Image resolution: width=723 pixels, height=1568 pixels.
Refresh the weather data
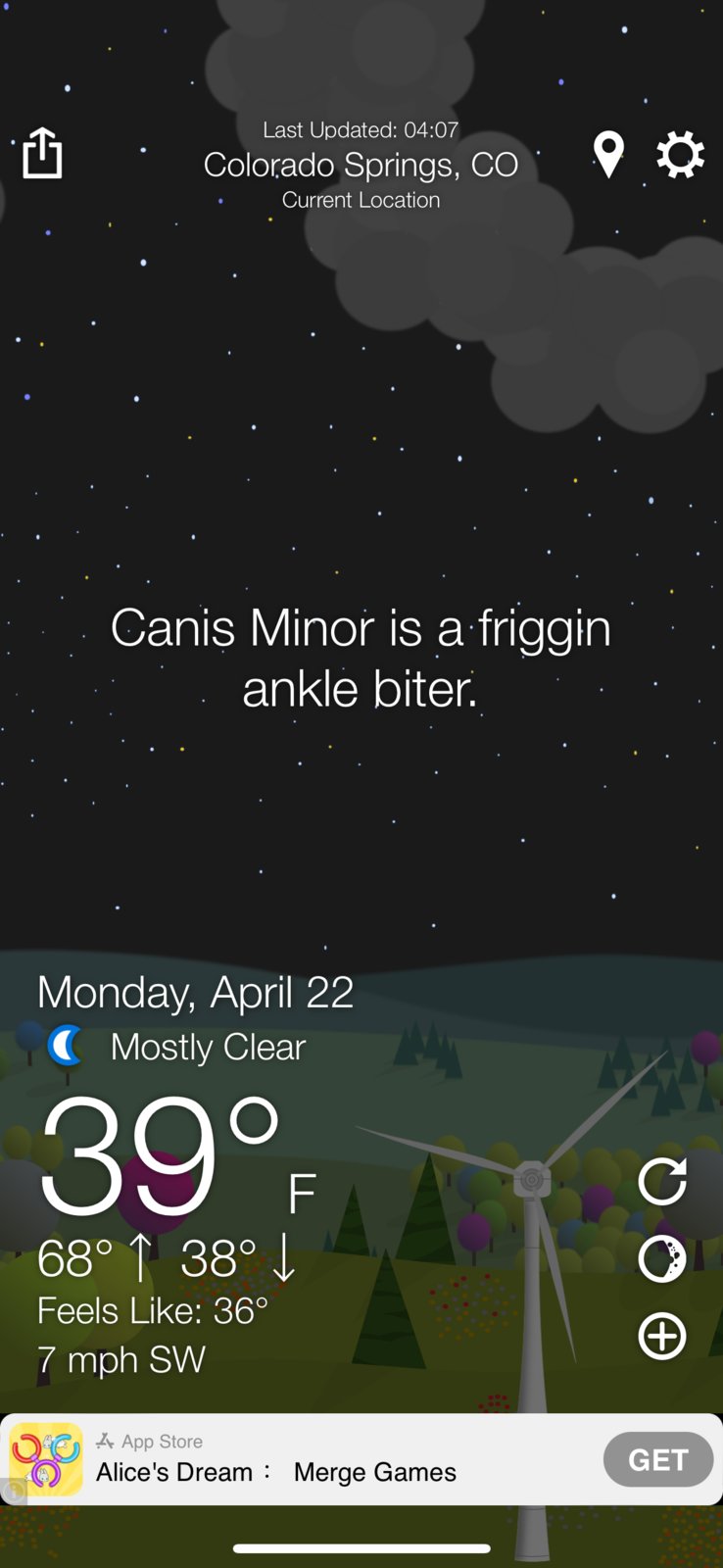pos(662,1181)
